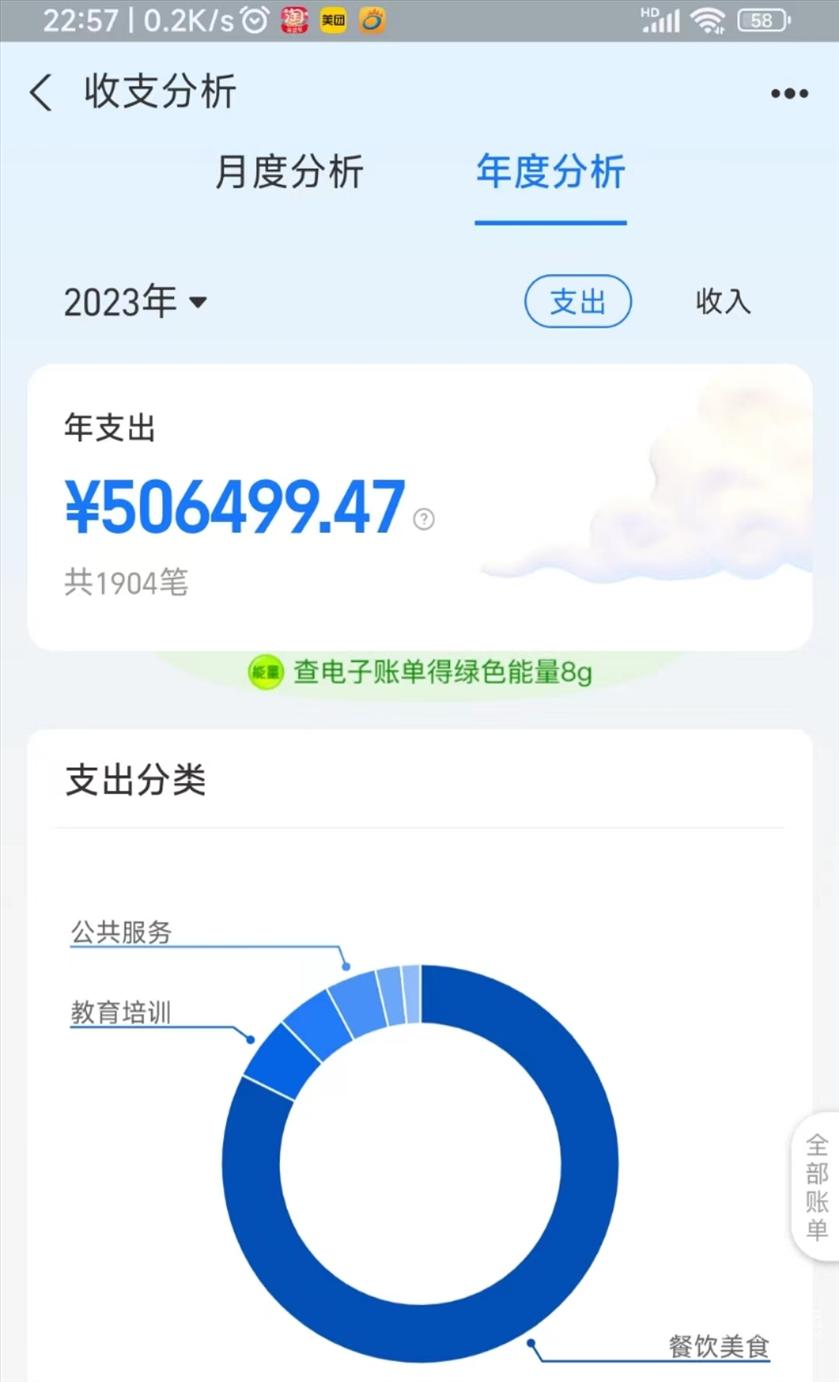Select the 年度分析 tab
This screenshot has width=839, height=1382.
pos(550,172)
